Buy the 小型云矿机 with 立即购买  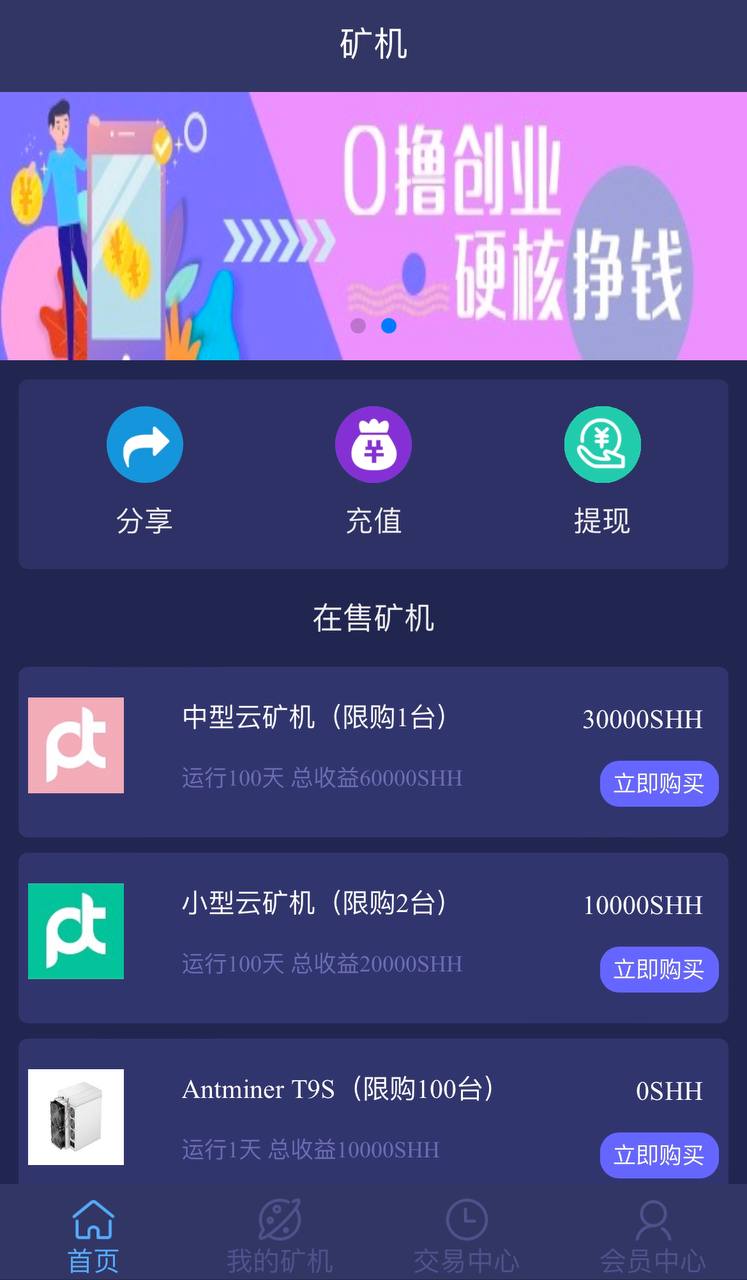point(659,969)
